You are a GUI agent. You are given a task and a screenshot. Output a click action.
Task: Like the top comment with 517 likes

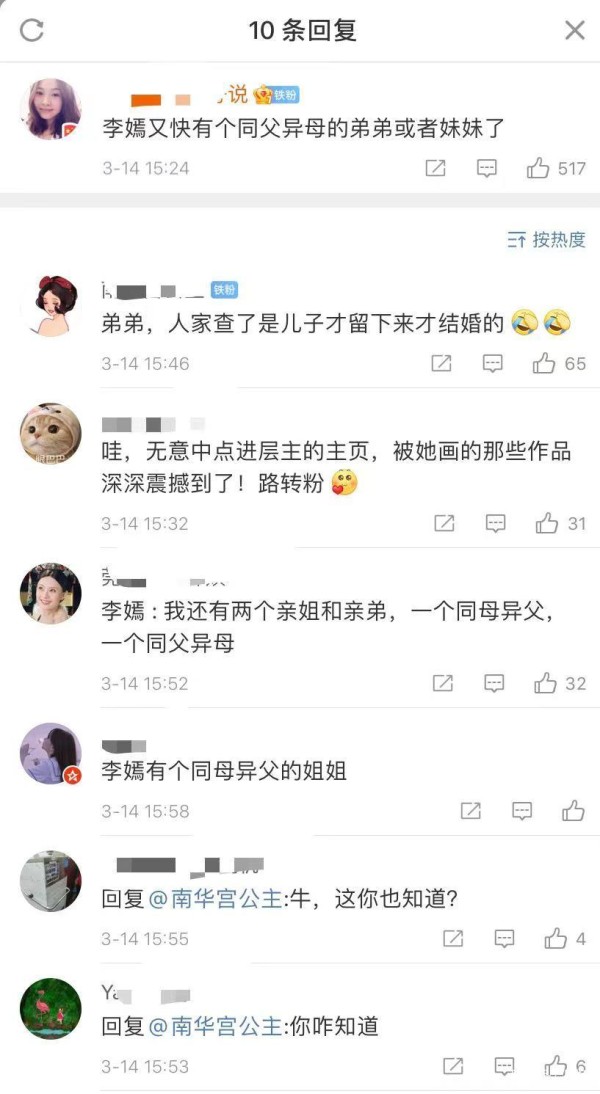click(x=539, y=169)
